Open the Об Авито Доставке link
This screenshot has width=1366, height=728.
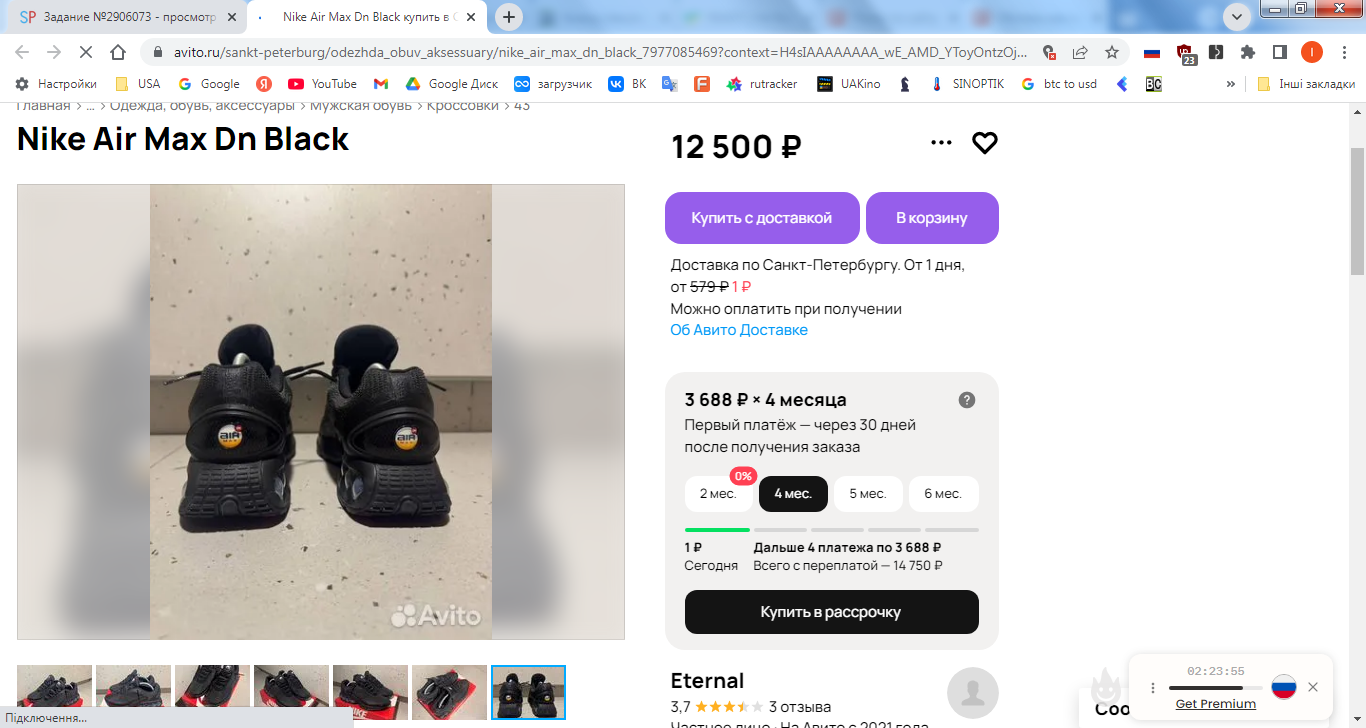[739, 330]
